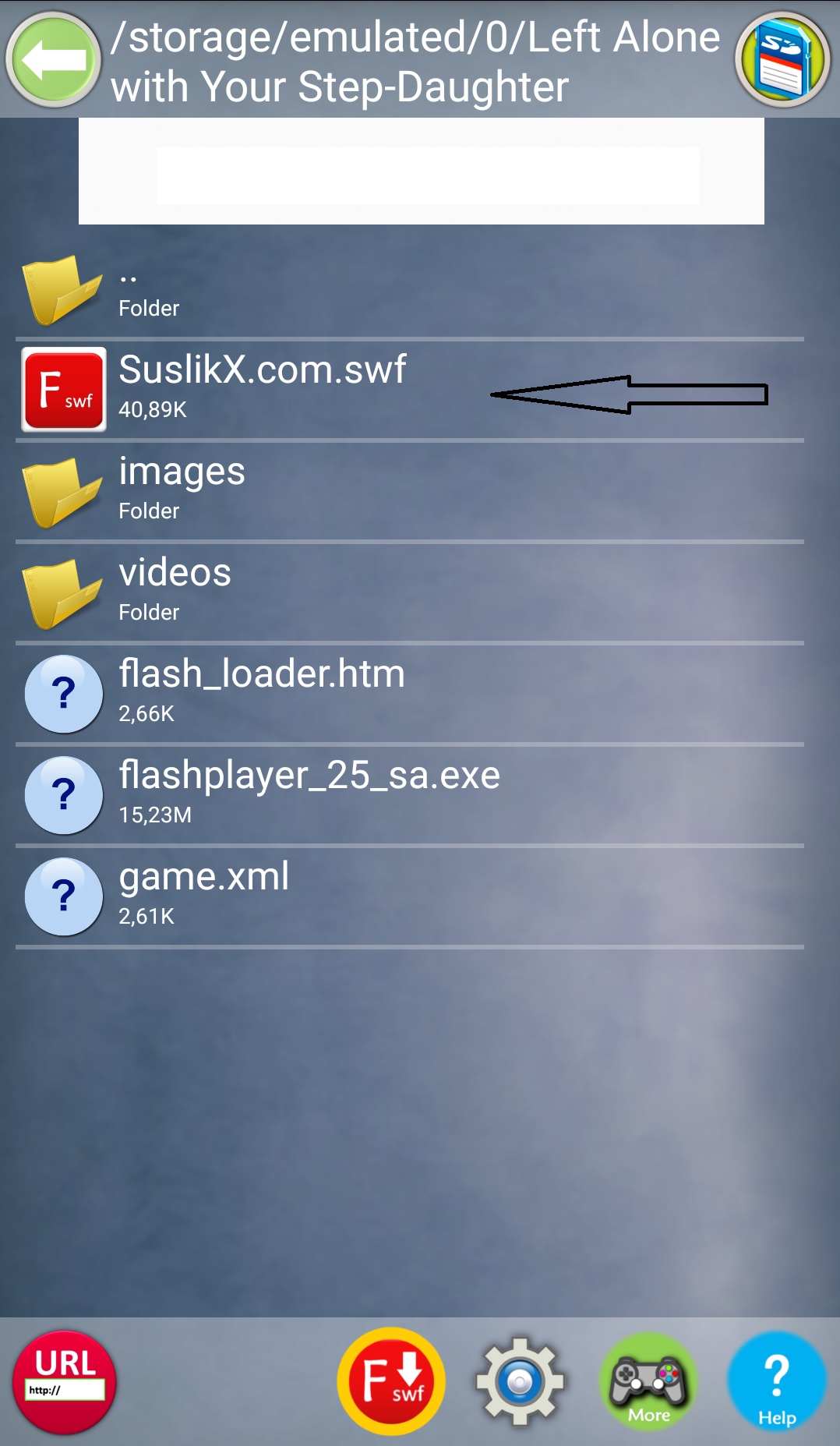The height and width of the screenshot is (1446, 840).
Task: Open the Help button
Action: click(x=777, y=1382)
